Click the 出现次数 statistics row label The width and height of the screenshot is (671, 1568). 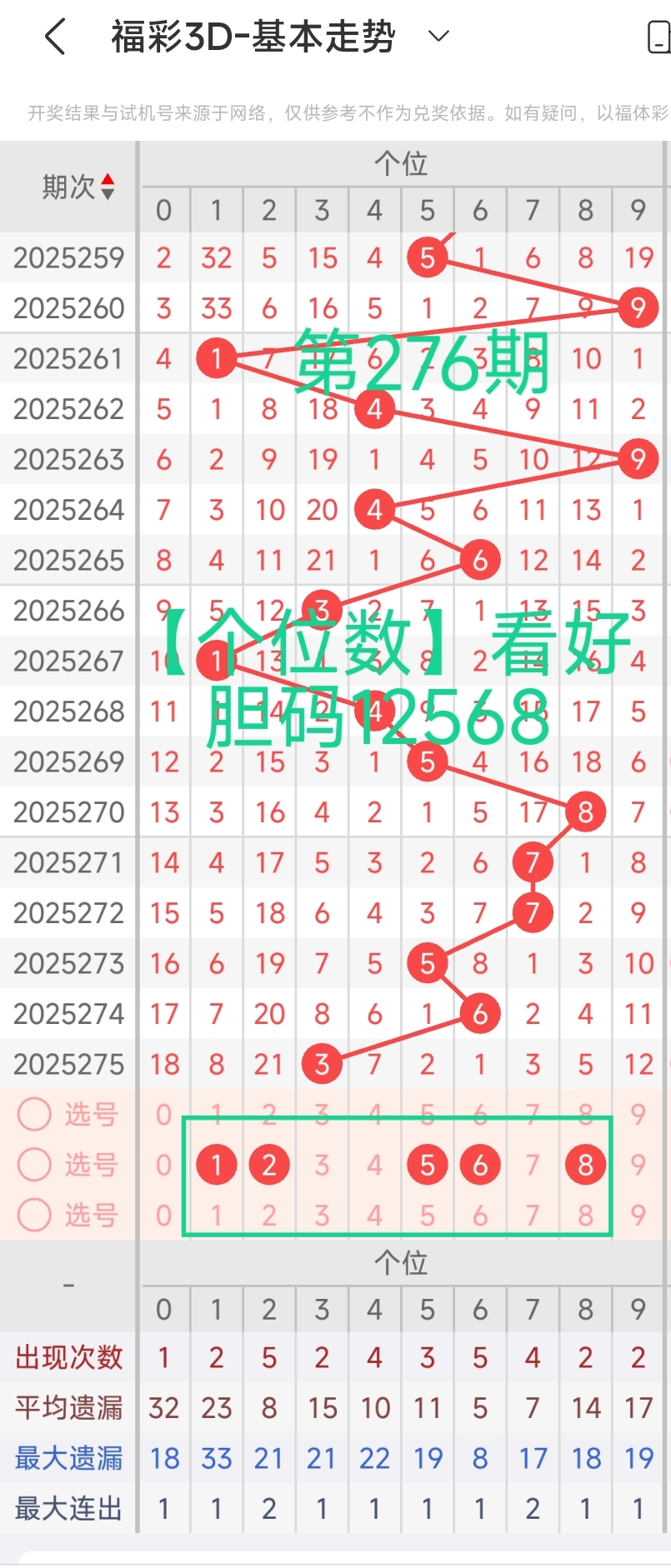(x=68, y=1358)
